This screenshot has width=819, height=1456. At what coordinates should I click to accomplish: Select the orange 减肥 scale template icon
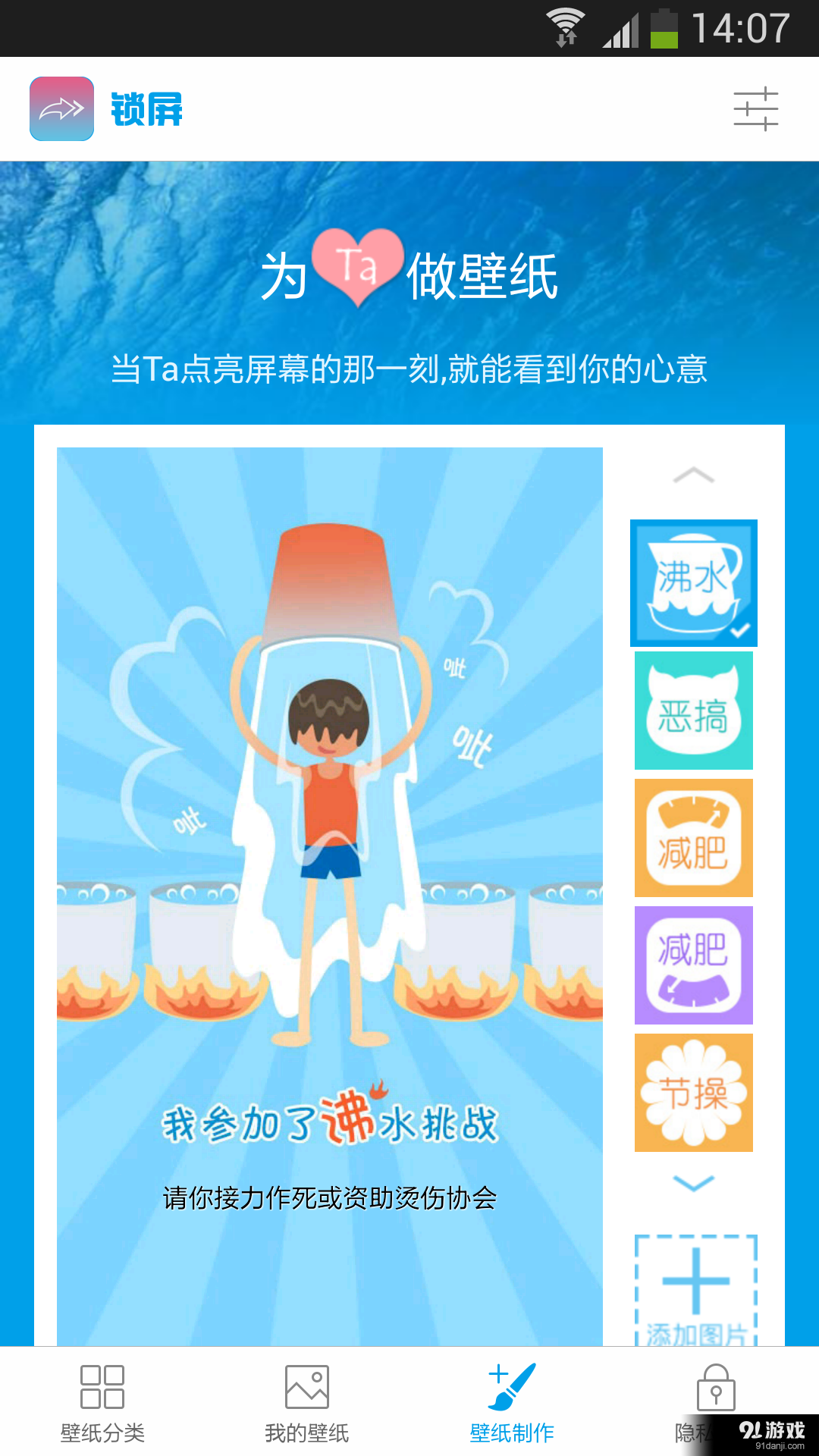point(693,837)
